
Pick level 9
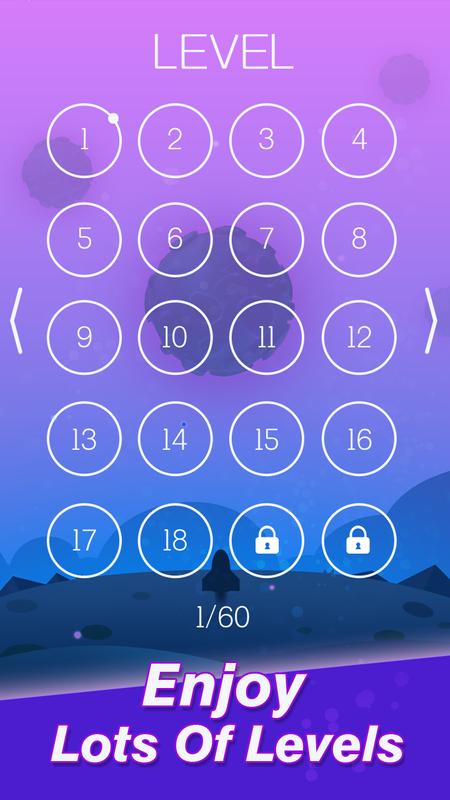[84, 337]
